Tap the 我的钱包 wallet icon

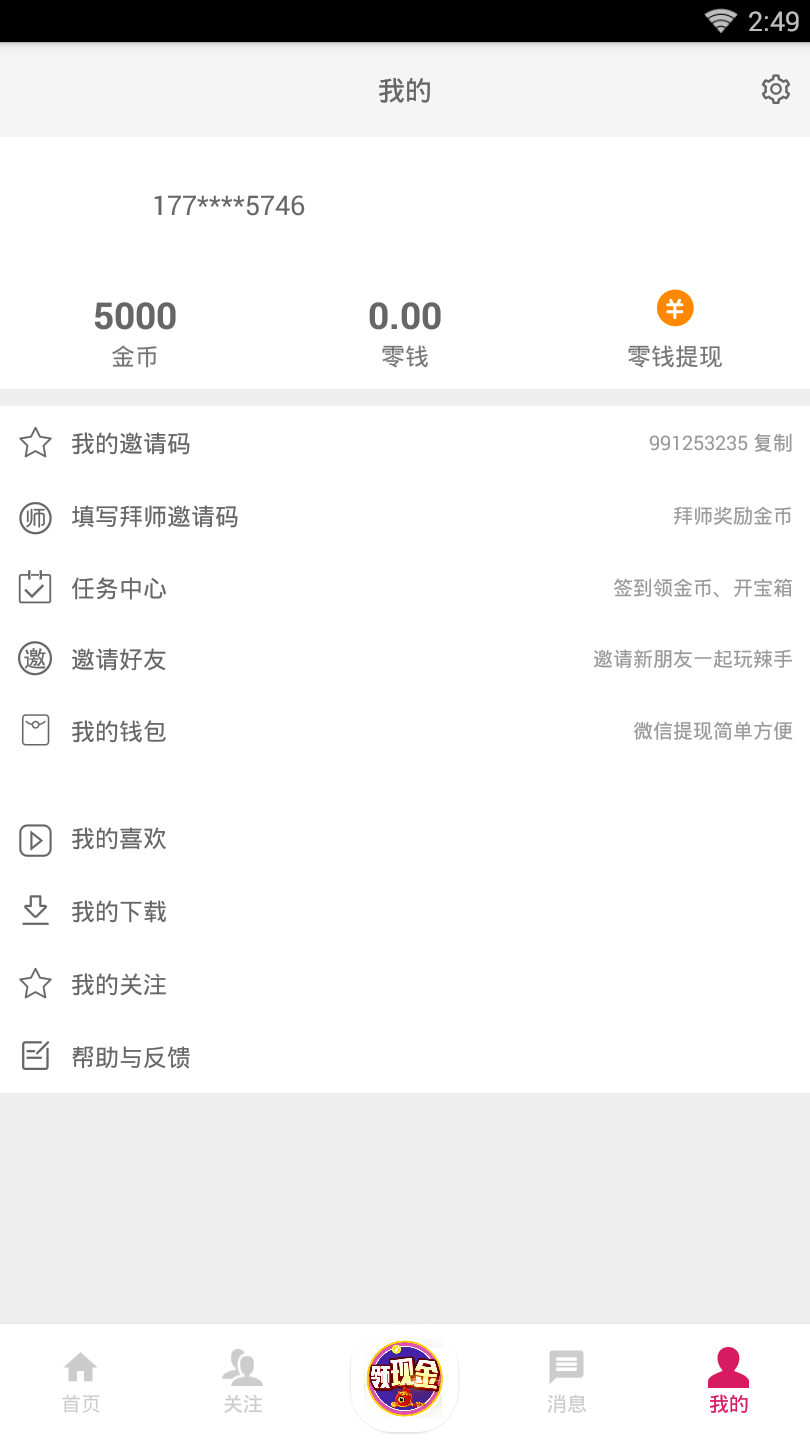(x=35, y=730)
